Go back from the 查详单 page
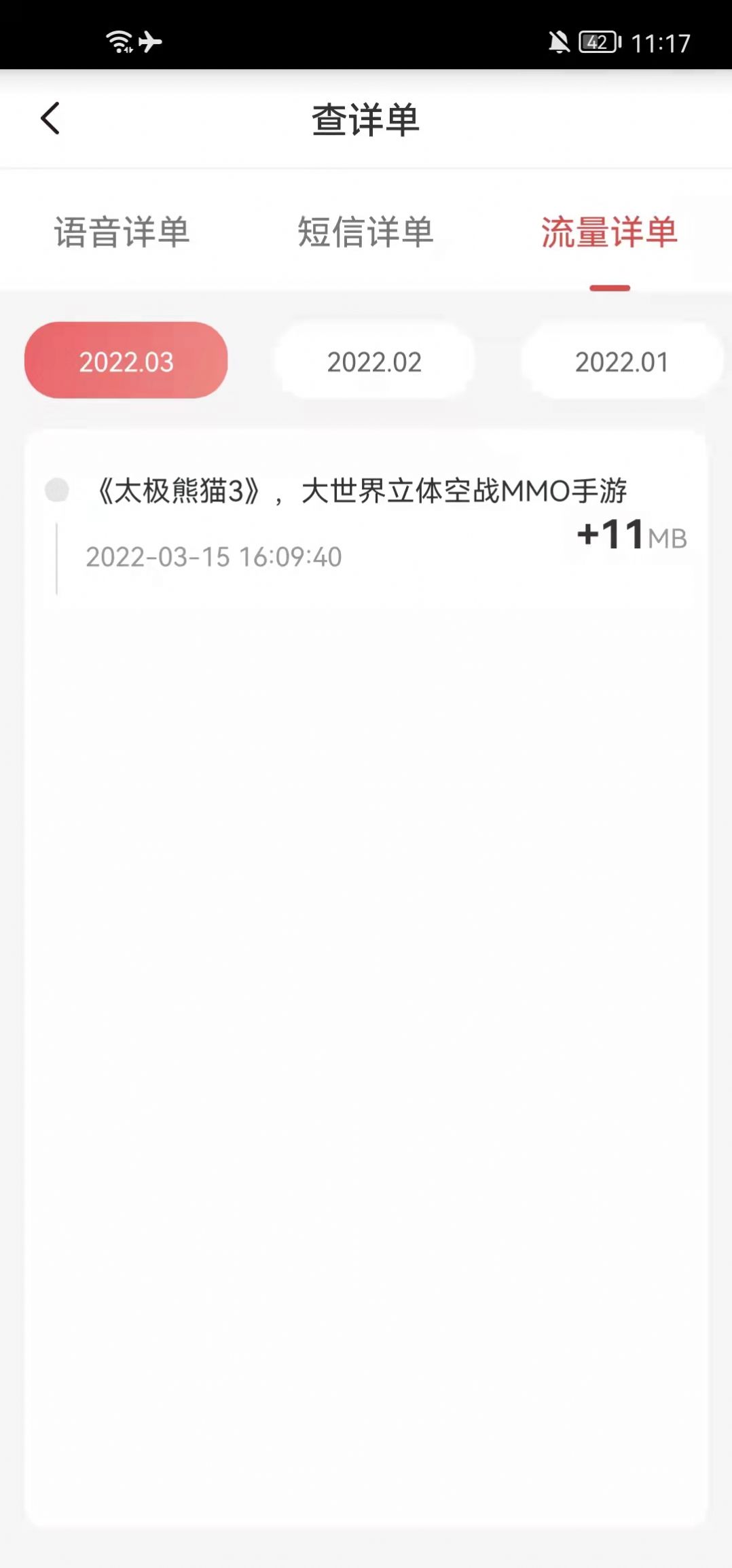Image resolution: width=732 pixels, height=1568 pixels. [51, 119]
